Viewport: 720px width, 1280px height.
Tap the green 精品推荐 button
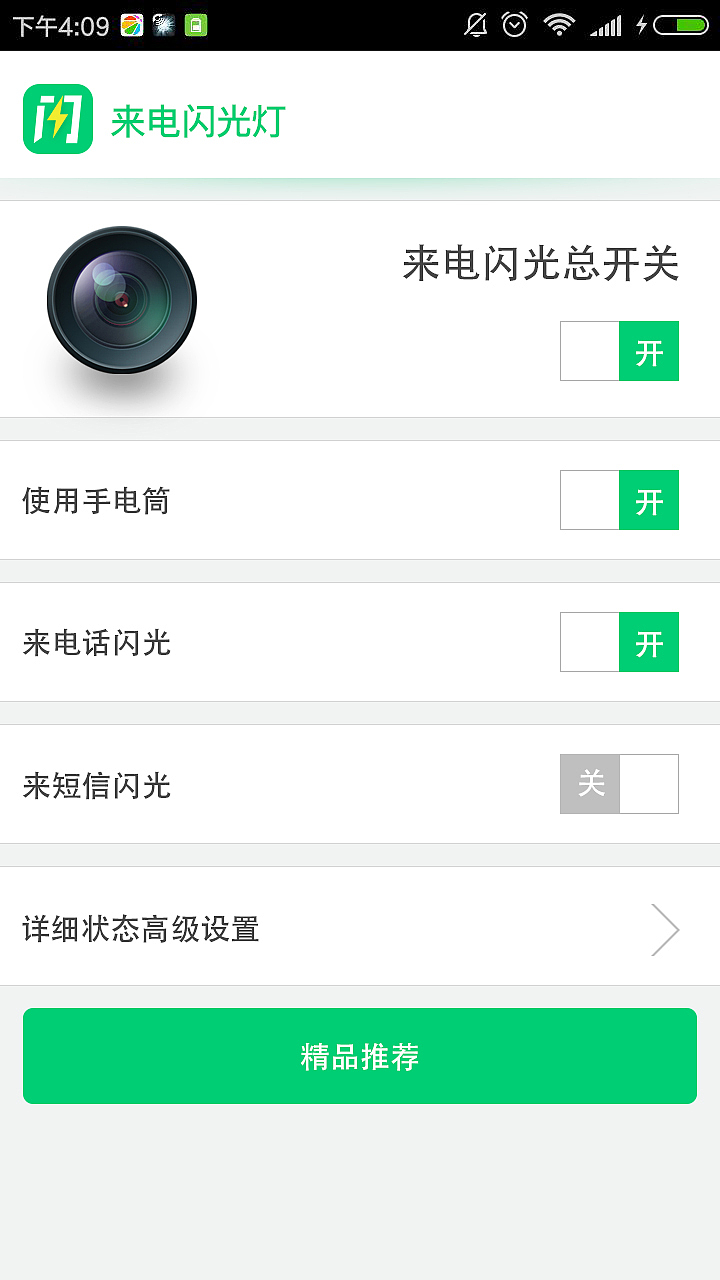360,1056
